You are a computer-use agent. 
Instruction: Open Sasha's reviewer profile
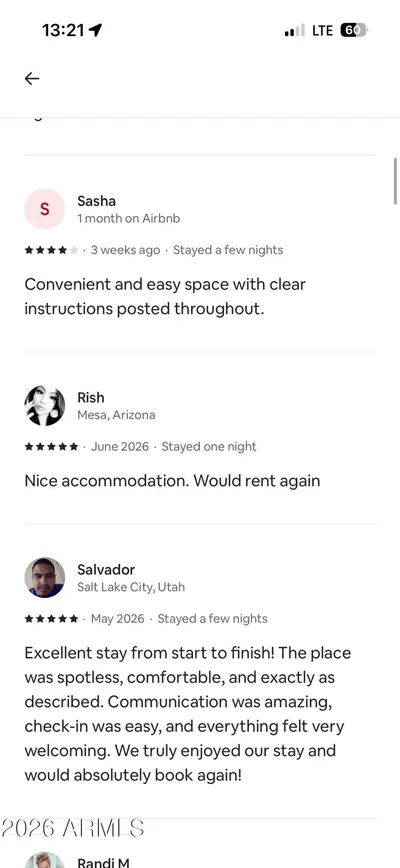pyautogui.click(x=45, y=209)
